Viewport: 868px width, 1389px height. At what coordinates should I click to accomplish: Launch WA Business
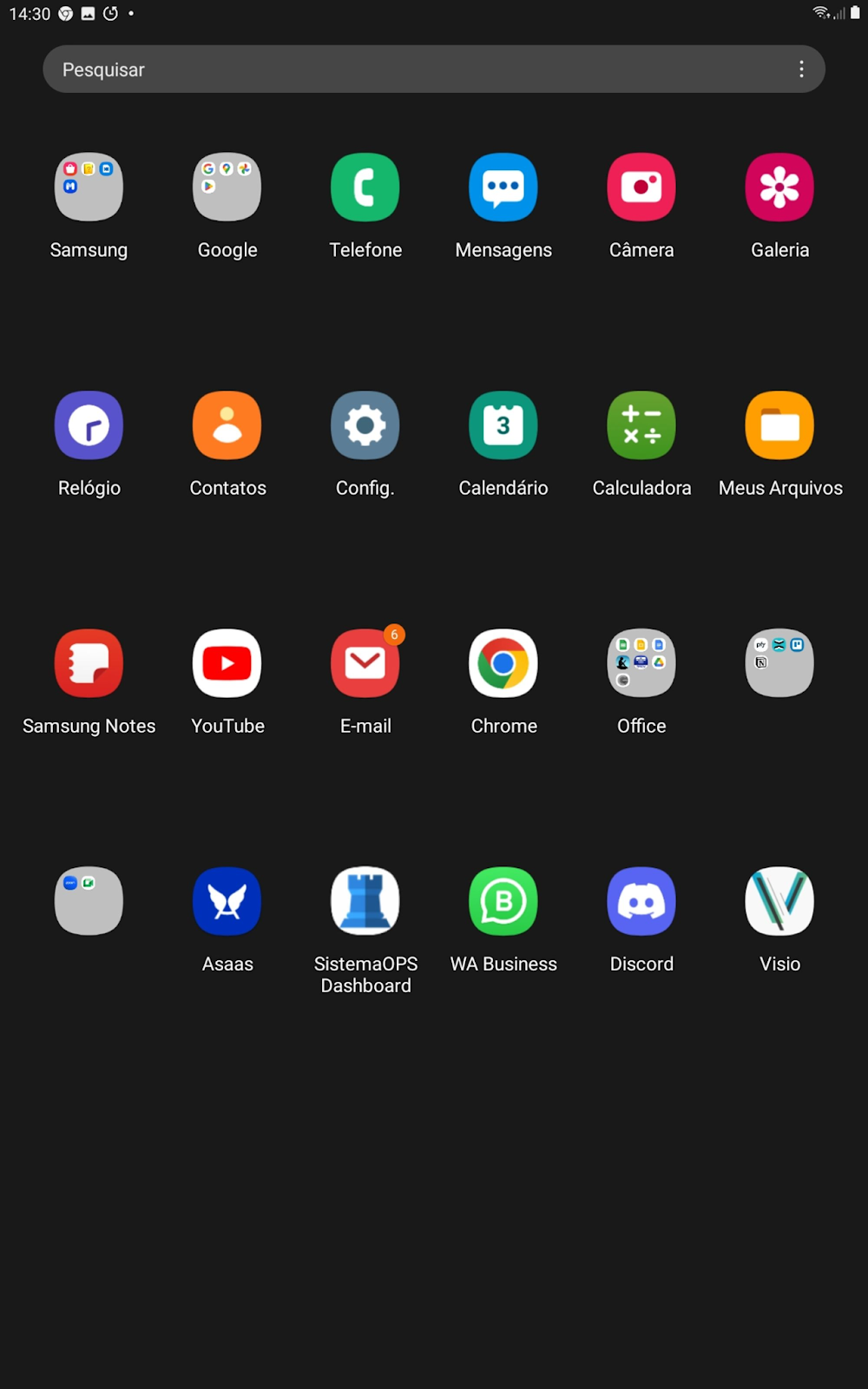point(503,901)
